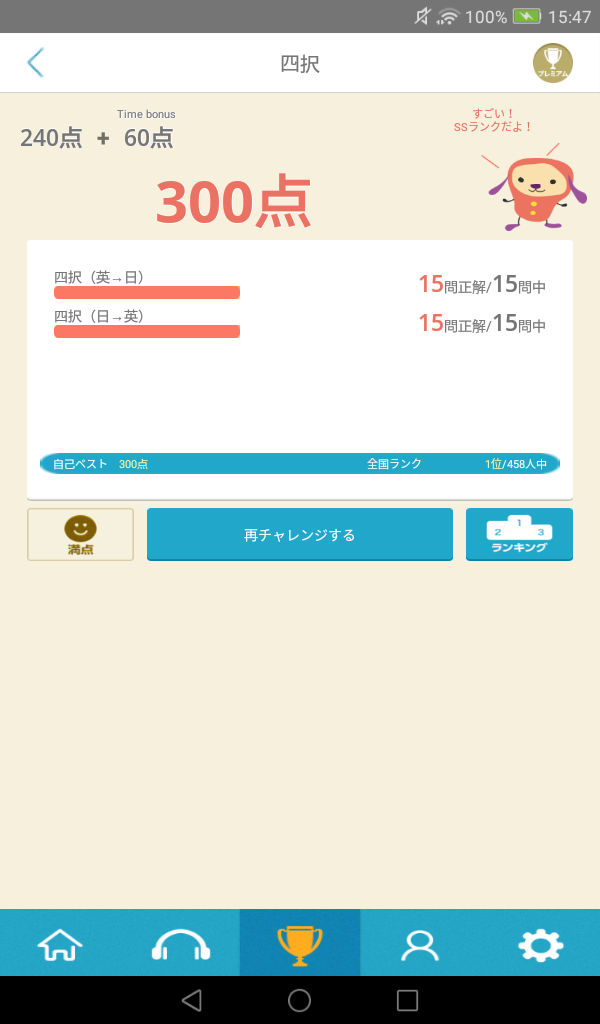Open the premium trophy badge
This screenshot has height=1024, width=600.
[552, 63]
